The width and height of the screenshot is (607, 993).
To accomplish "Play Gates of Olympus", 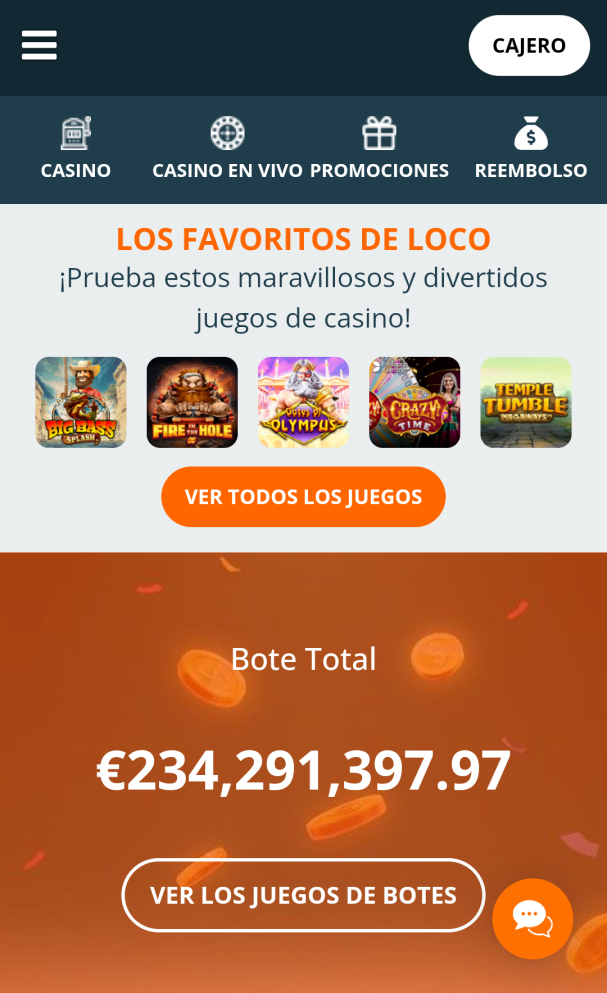I will [303, 402].
